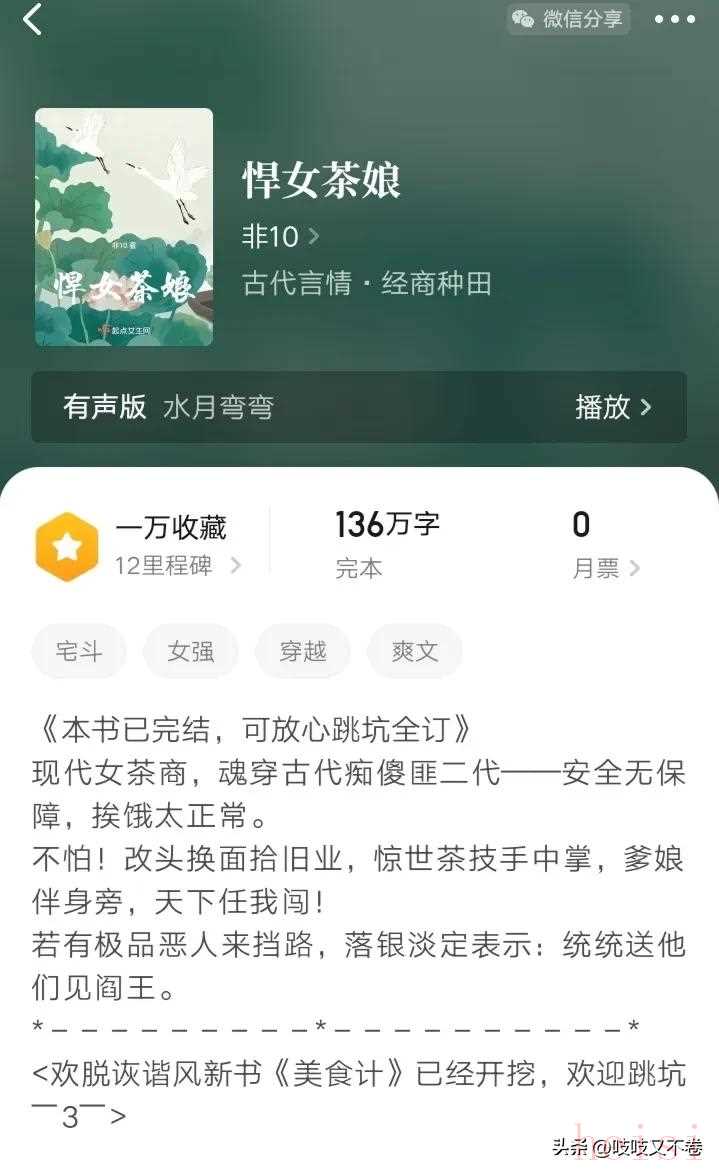Go back using the top-left arrow
This screenshot has width=719, height=1173.
coord(33,19)
